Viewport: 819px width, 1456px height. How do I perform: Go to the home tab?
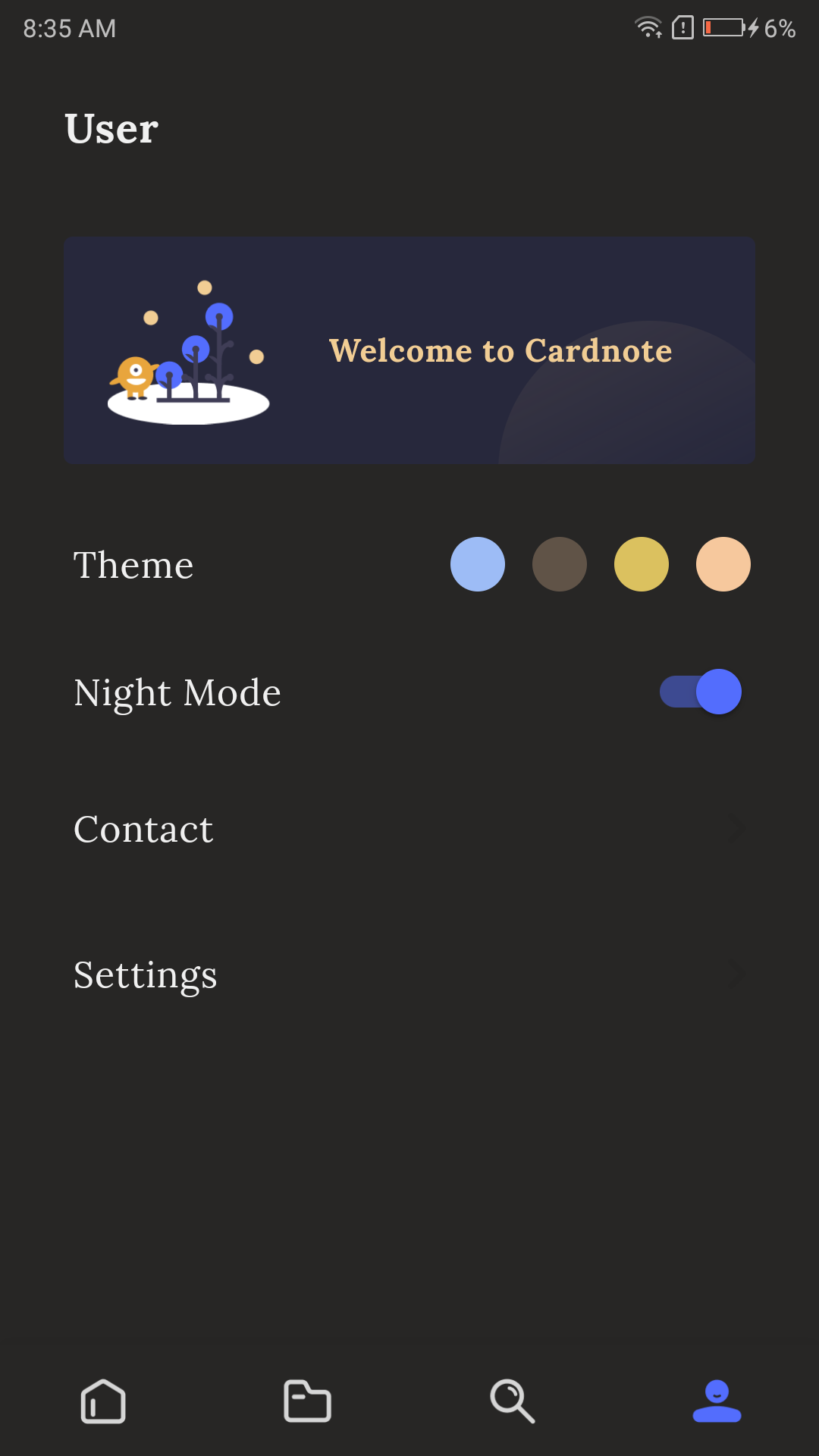103,1401
